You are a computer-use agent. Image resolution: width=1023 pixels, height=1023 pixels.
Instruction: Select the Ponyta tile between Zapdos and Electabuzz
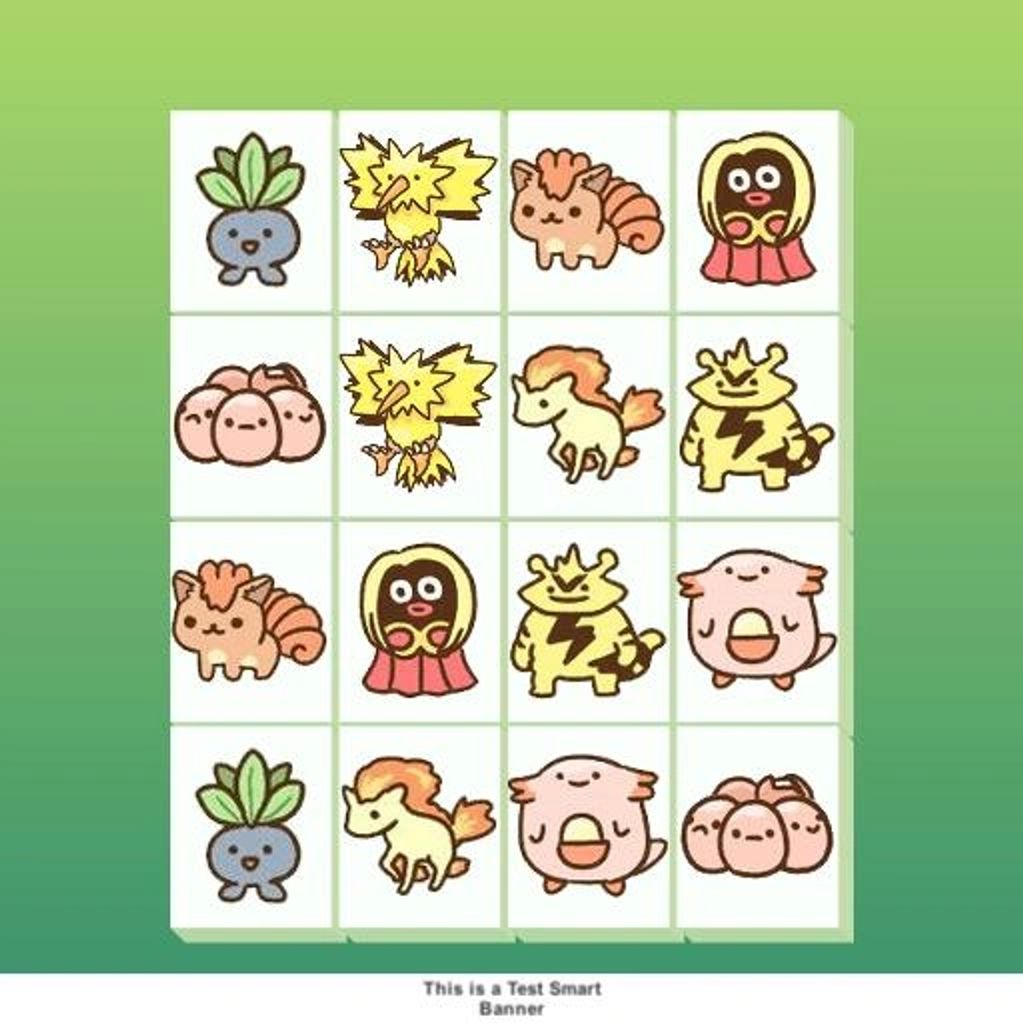(588, 416)
